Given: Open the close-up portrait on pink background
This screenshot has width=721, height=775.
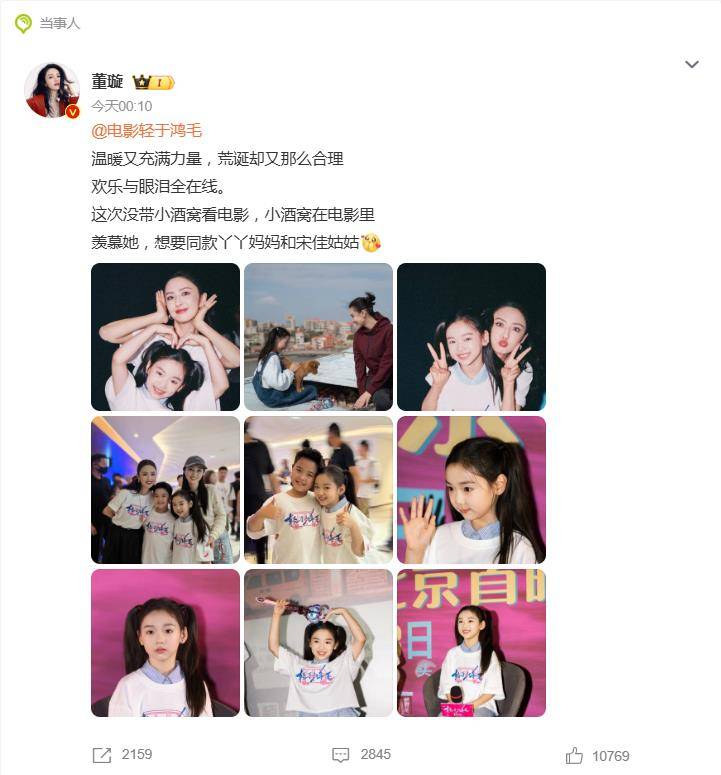Looking at the screenshot, I should coord(165,643).
